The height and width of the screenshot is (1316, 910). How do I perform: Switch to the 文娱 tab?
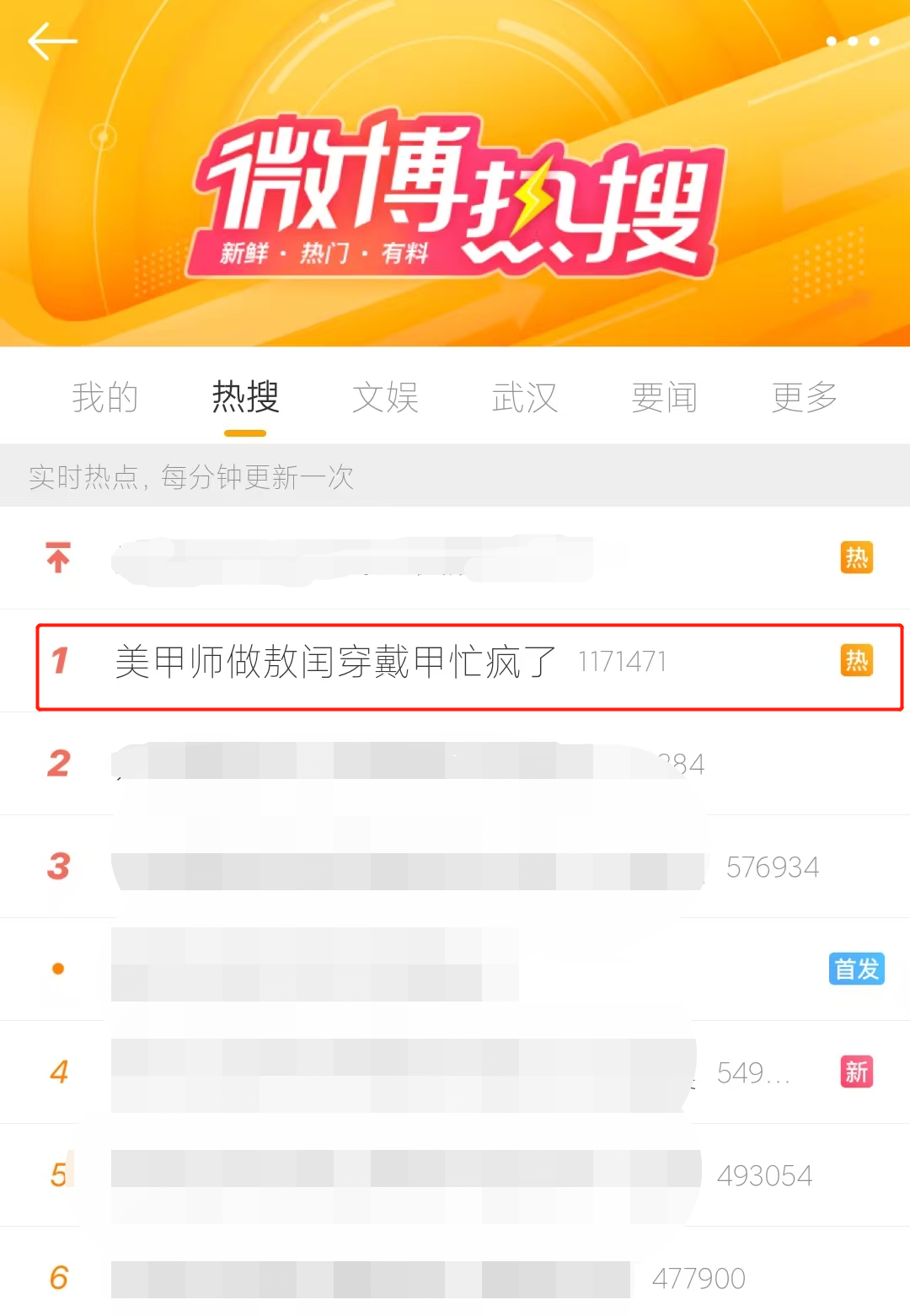tap(385, 397)
